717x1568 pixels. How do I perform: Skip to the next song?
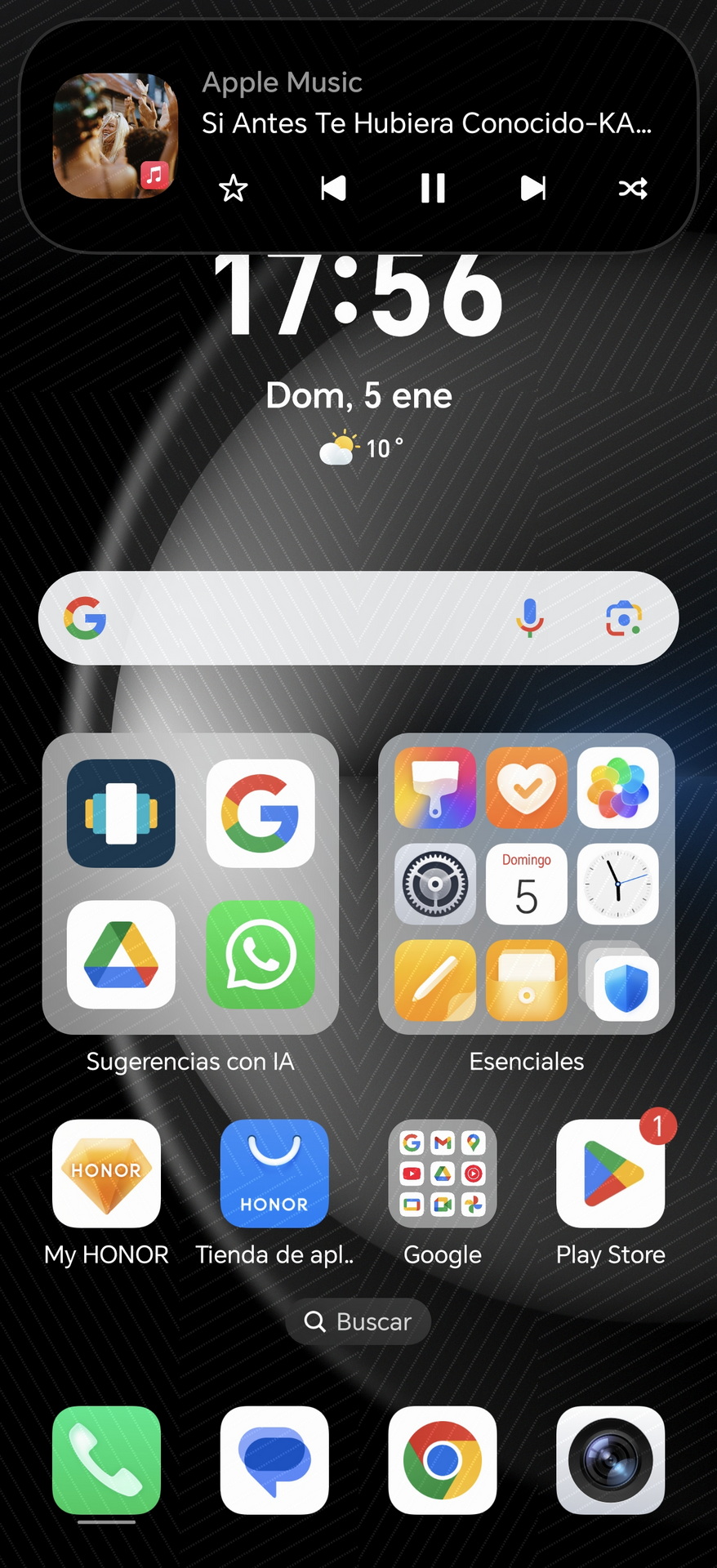[x=533, y=189]
